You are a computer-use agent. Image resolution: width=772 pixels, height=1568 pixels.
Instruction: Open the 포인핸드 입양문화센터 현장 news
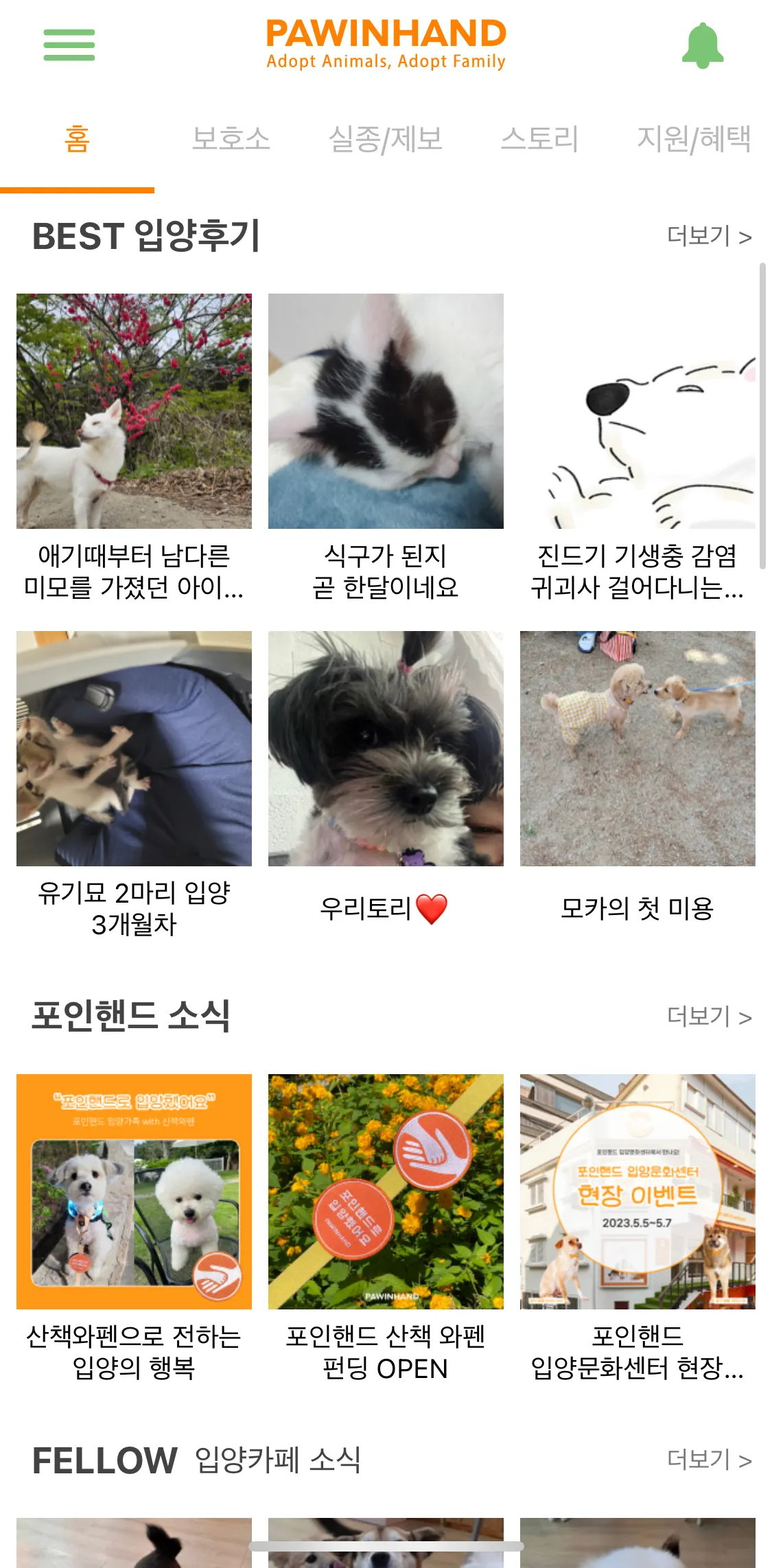[638, 1191]
